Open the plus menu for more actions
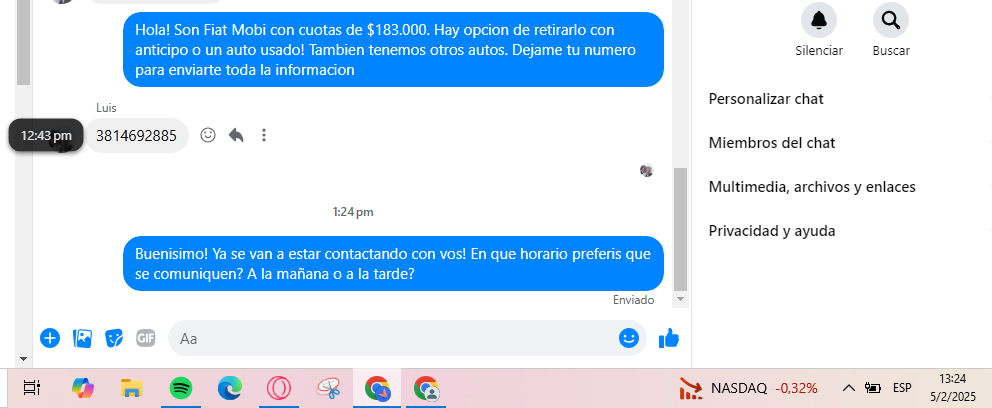Screen dimensions: 992x408 click(50, 338)
